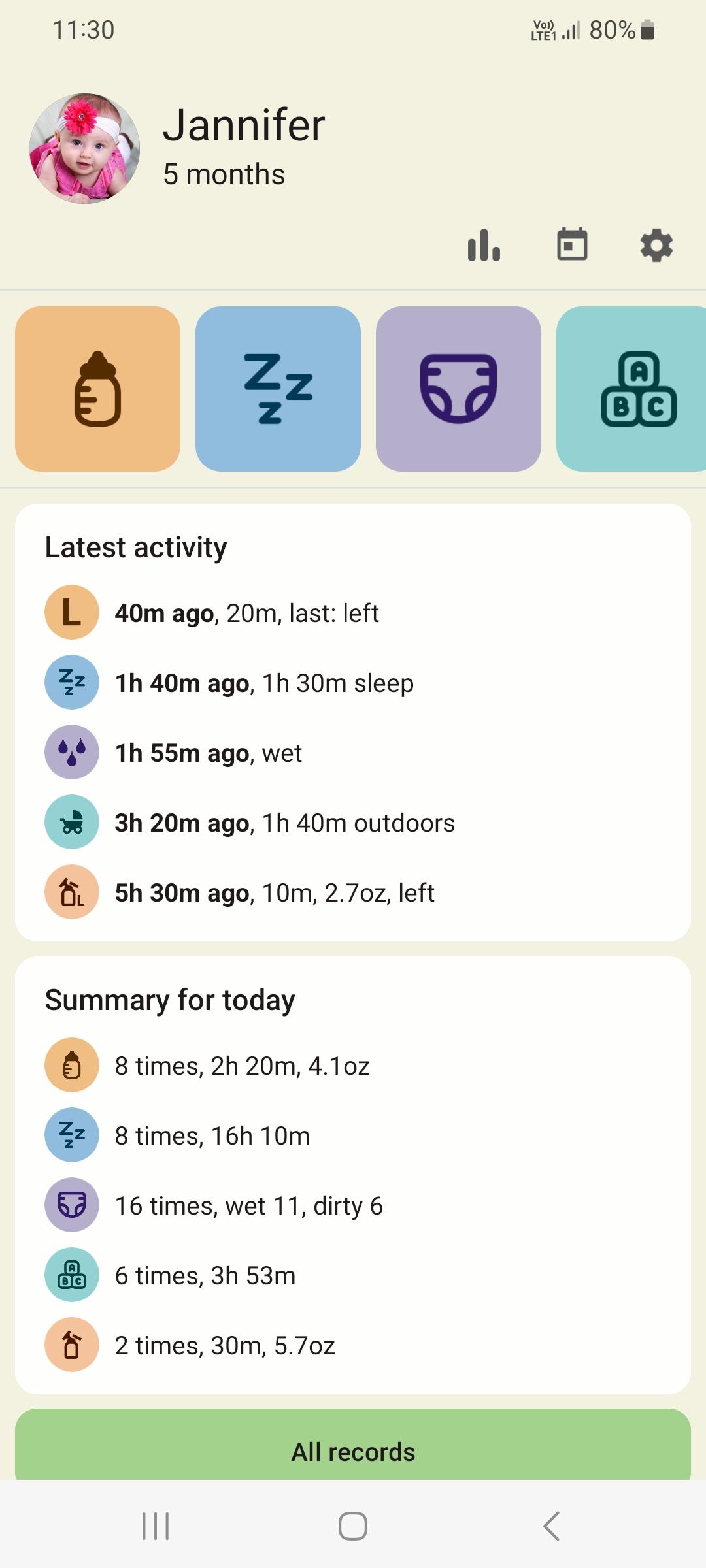
Task: Start a sleep record with Zzz tile
Action: (278, 389)
